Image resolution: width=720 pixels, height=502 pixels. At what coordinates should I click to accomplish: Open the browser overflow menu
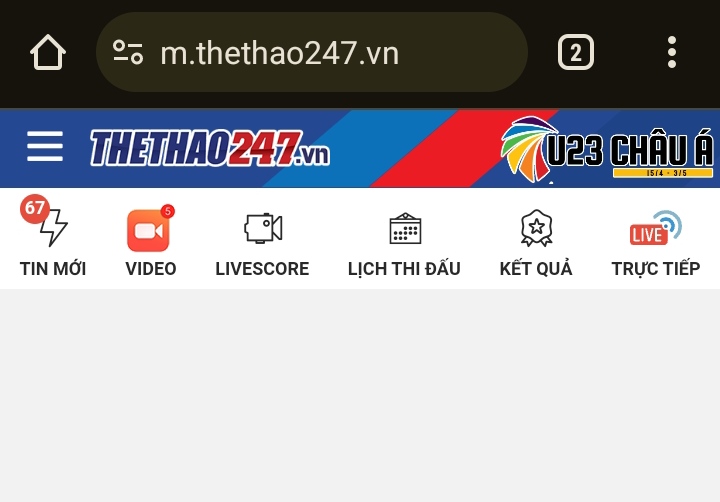point(671,52)
